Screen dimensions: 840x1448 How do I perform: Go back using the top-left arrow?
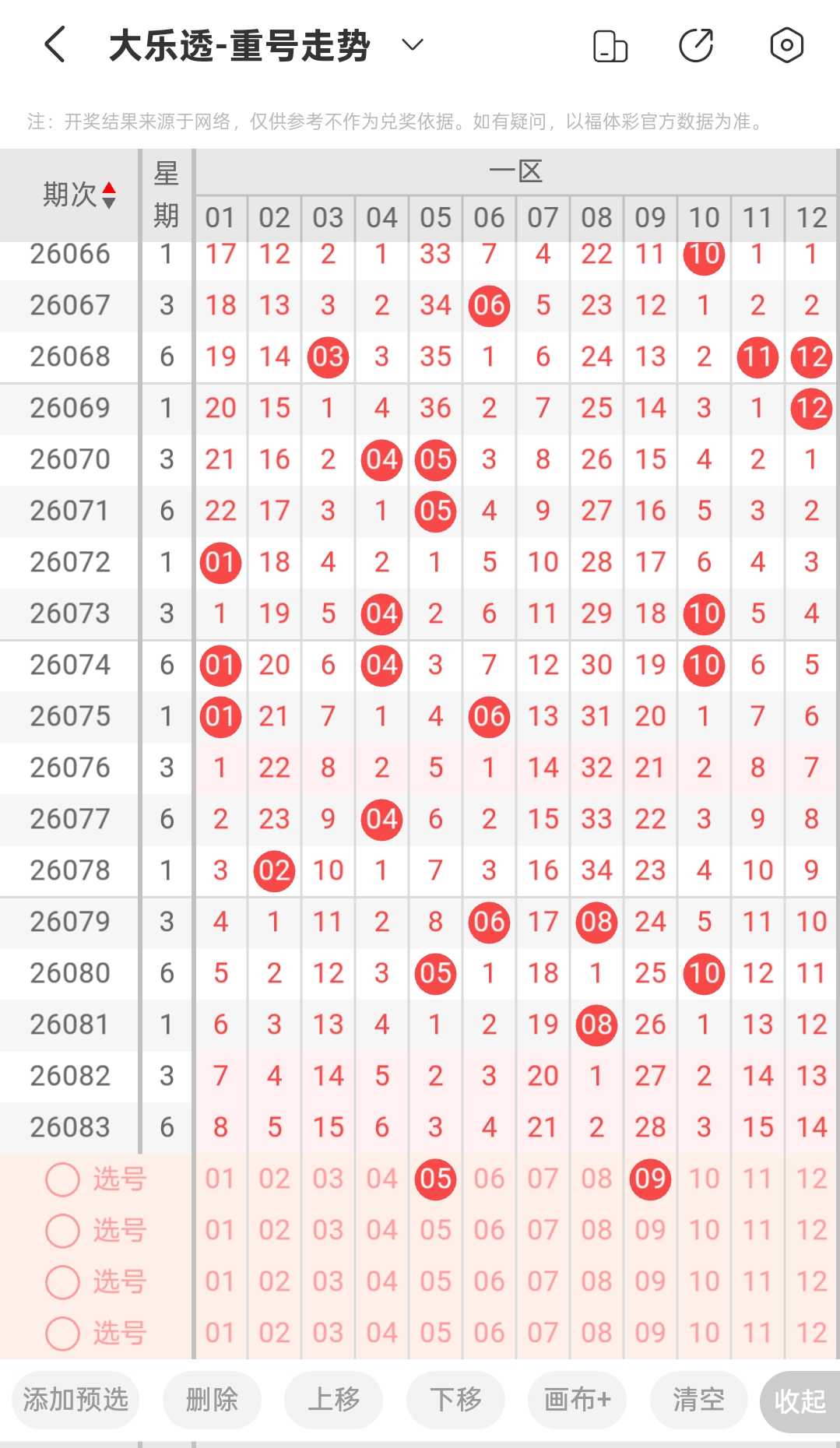click(54, 44)
